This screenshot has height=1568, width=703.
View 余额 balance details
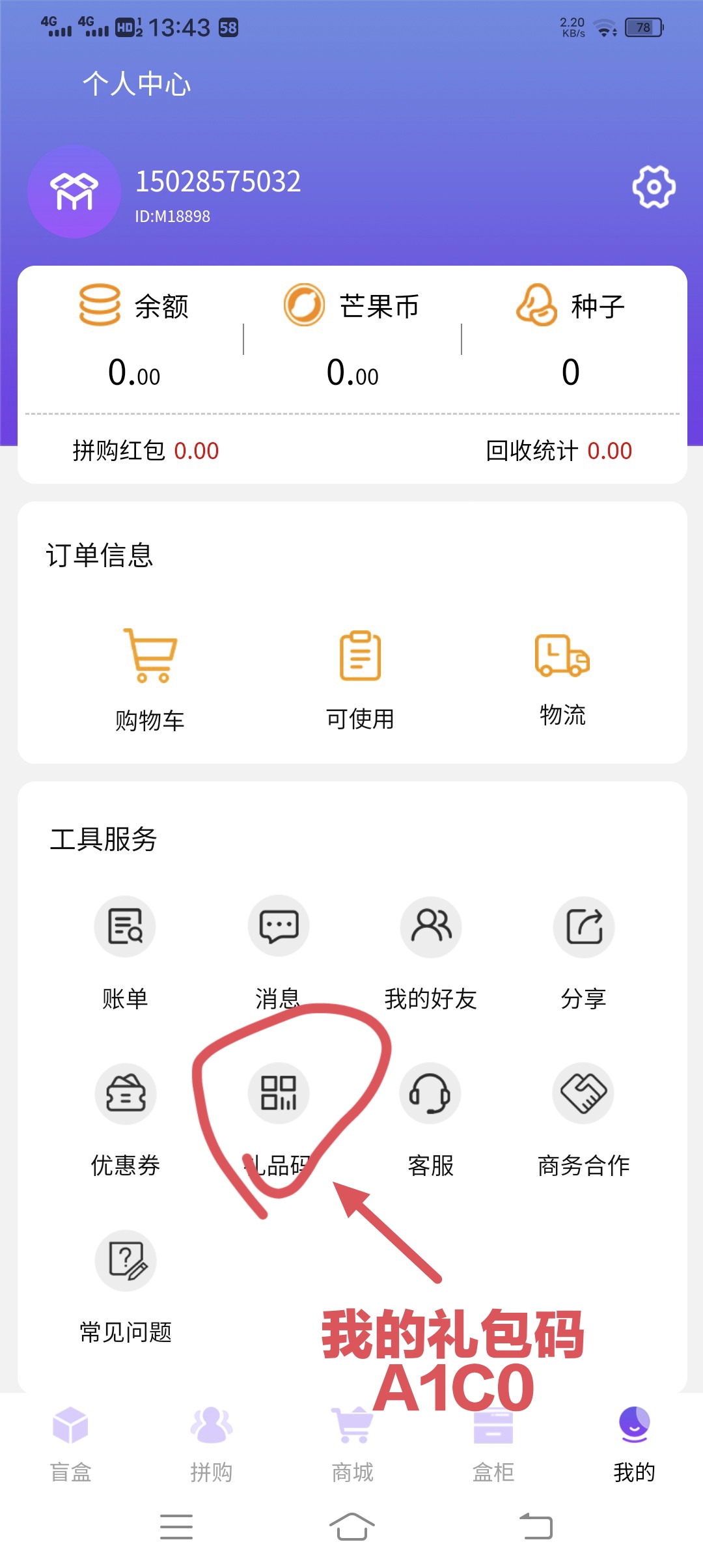(134, 337)
